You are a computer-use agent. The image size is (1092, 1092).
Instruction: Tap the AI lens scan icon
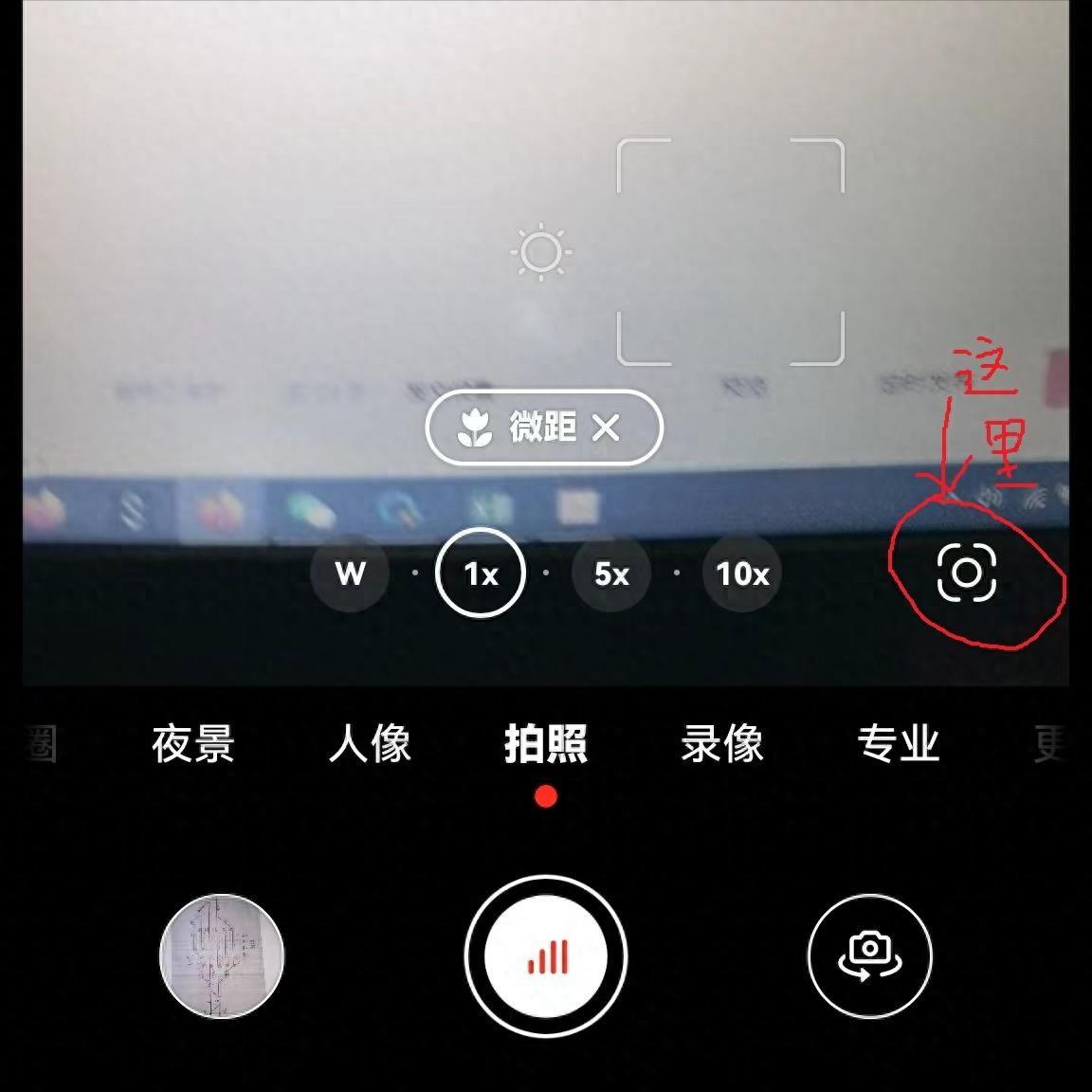[x=966, y=573]
